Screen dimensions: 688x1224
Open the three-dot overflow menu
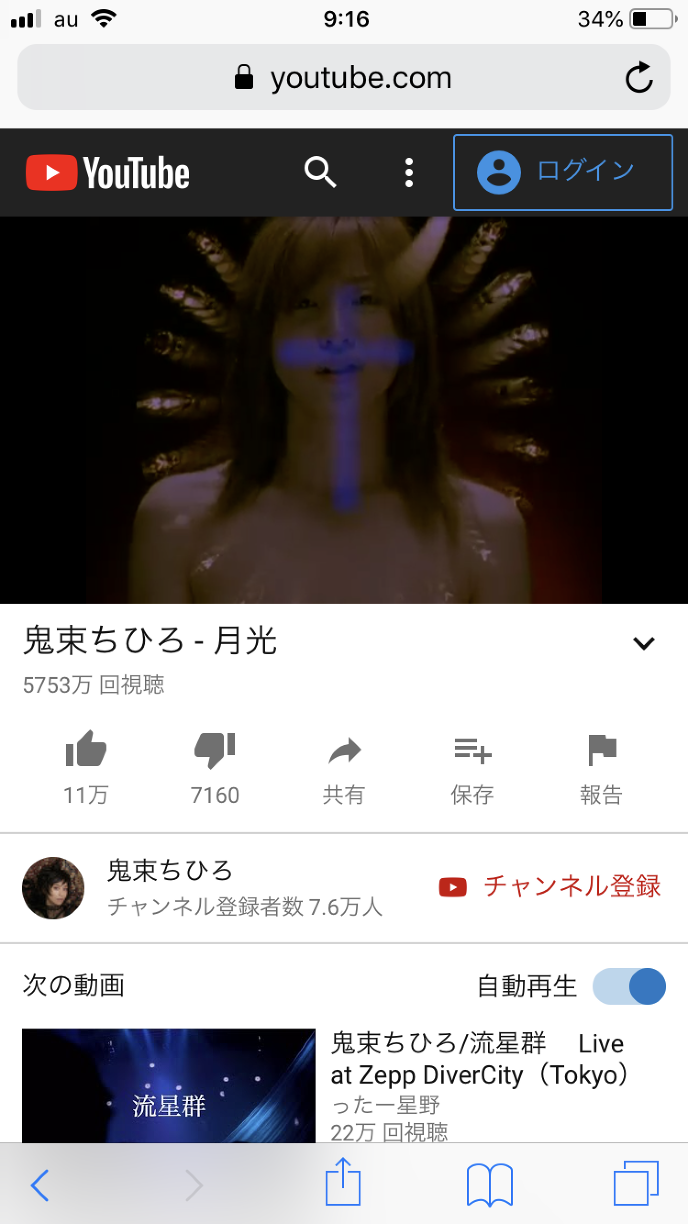coord(409,172)
